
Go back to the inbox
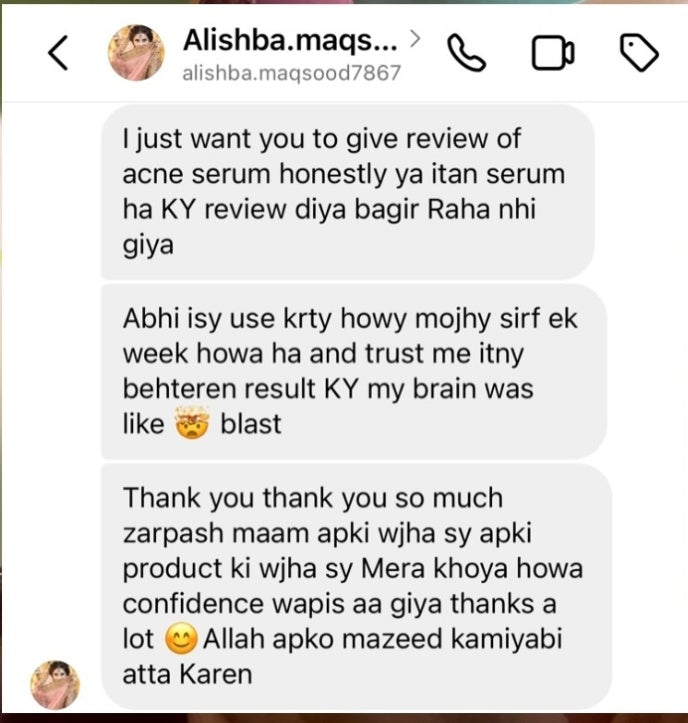pyautogui.click(x=58, y=56)
